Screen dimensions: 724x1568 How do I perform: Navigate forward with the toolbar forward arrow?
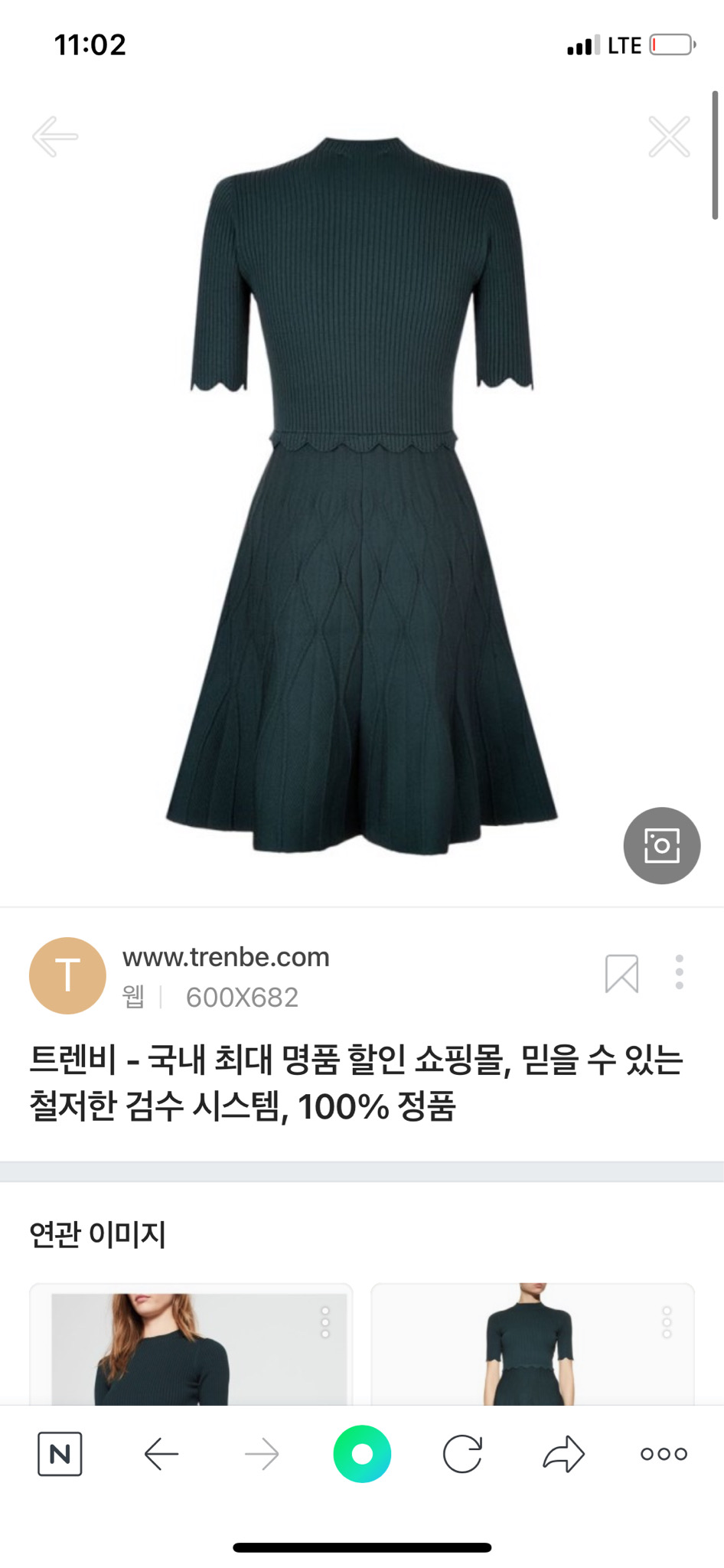click(261, 1455)
